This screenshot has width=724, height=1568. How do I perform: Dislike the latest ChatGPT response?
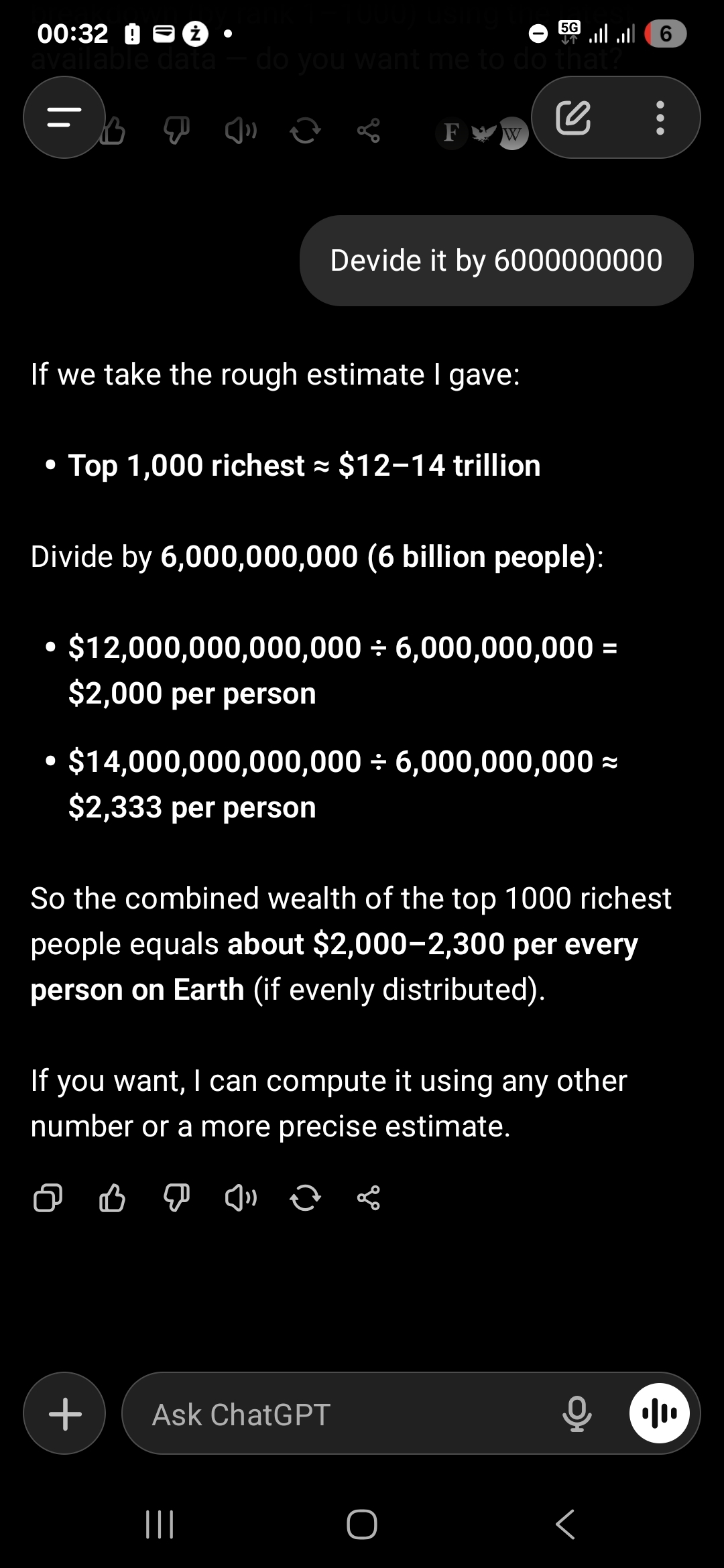tap(176, 1197)
